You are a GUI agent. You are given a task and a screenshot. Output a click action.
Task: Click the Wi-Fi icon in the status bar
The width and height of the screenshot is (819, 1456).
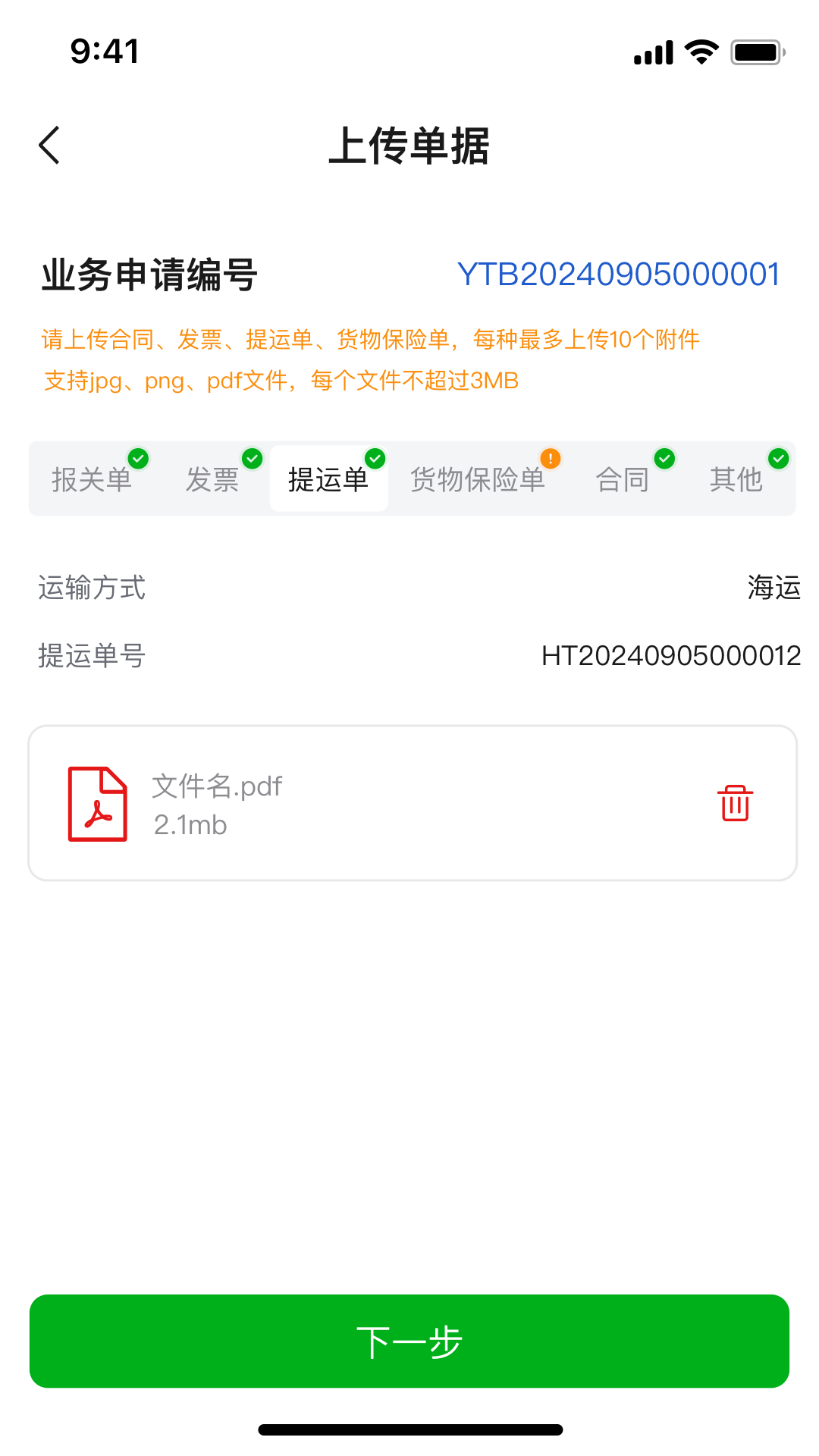tap(701, 51)
